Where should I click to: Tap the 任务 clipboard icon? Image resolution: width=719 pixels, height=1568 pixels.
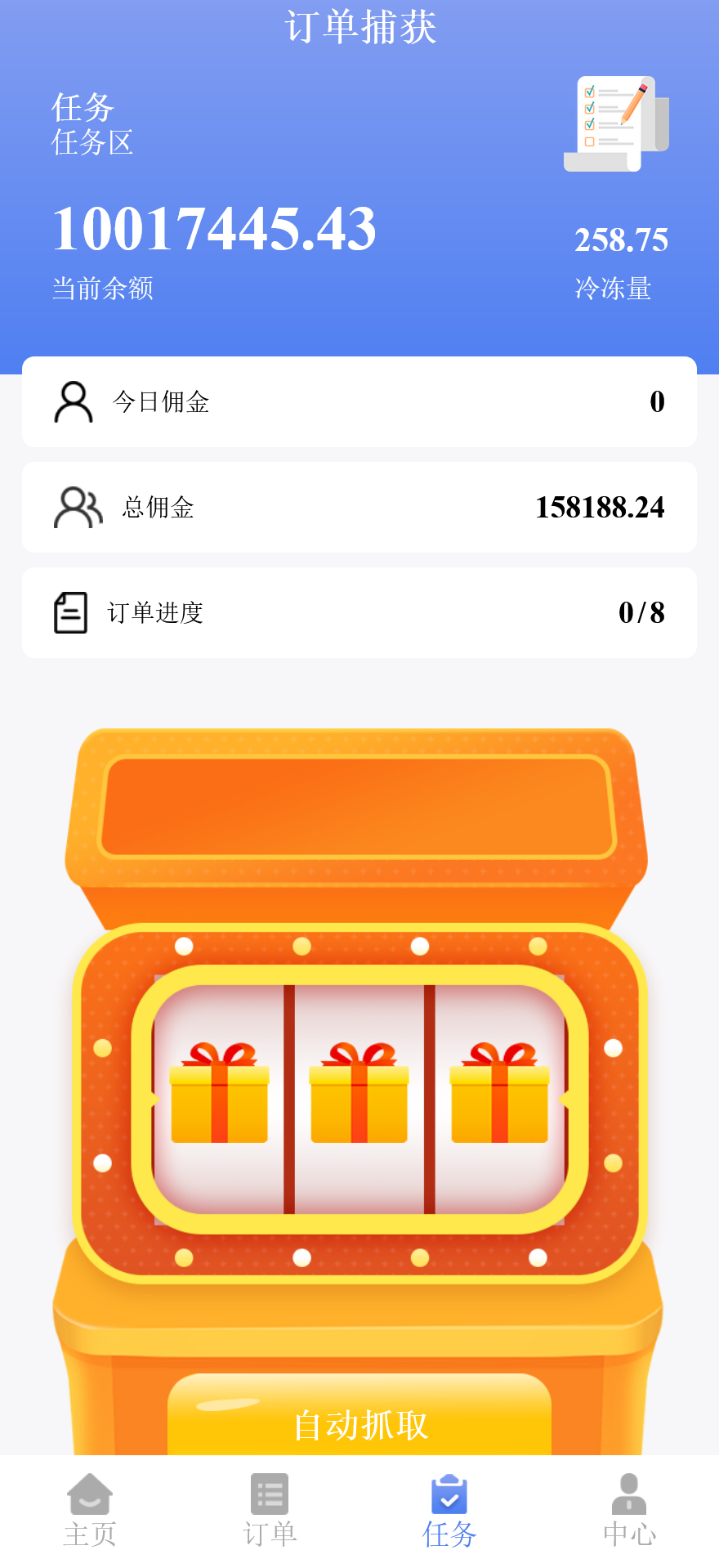tap(449, 1491)
